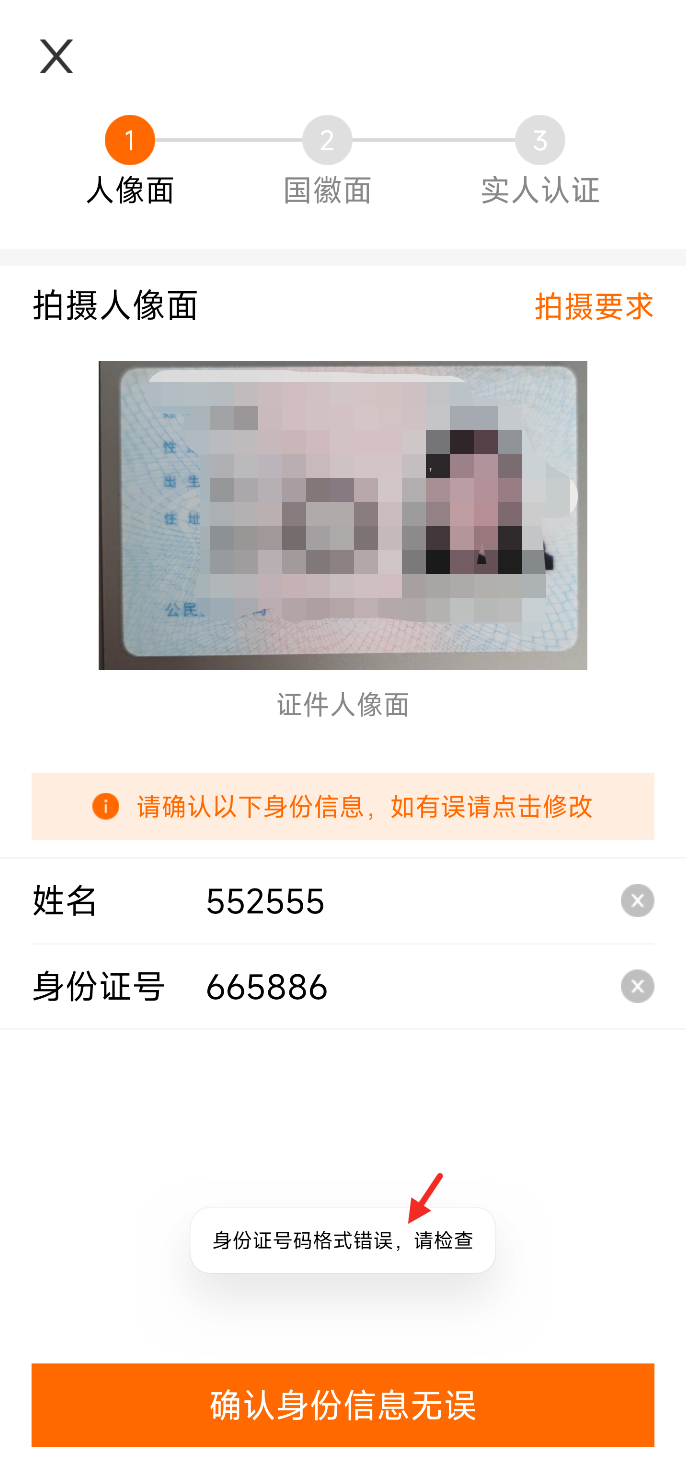
Task: Edit the 身份证号 number field
Action: coord(400,987)
